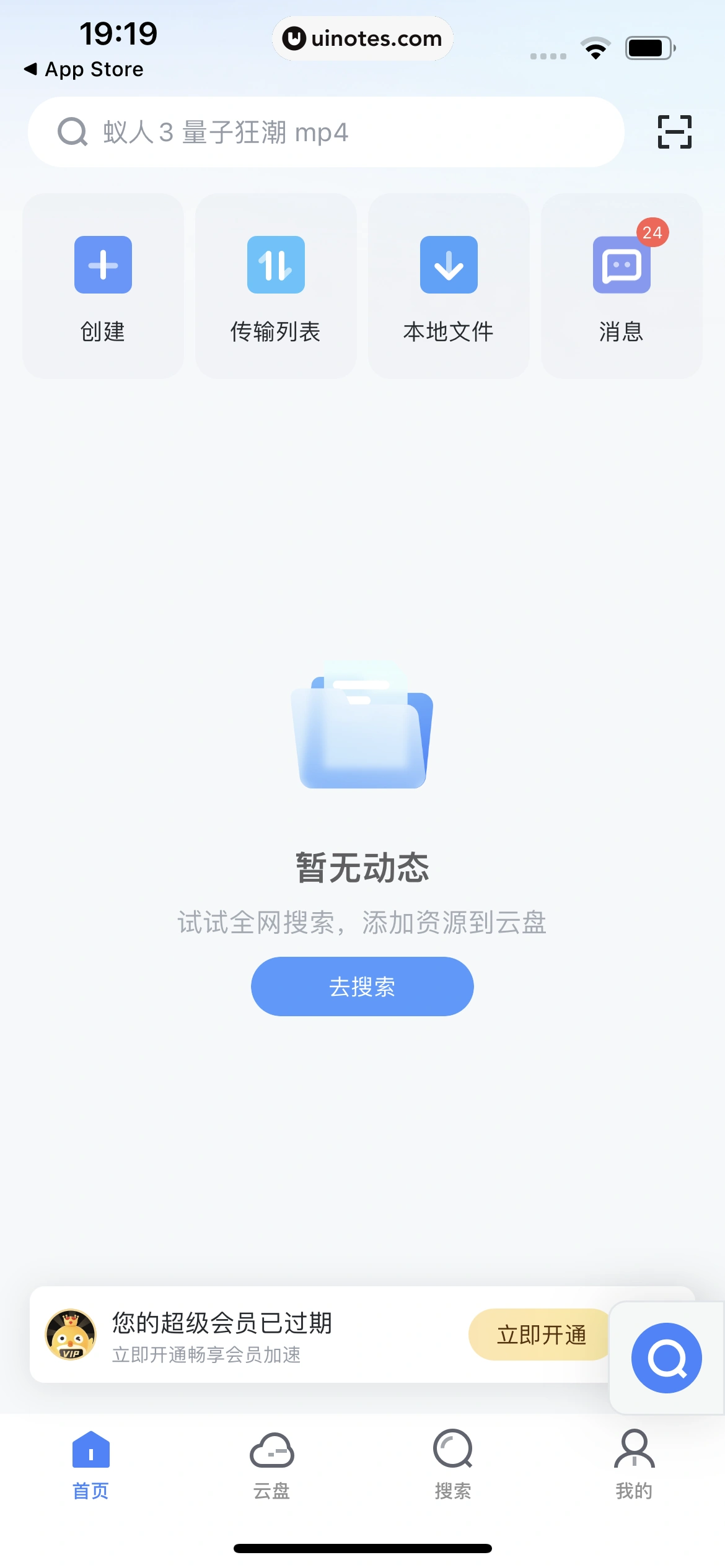Open 本地文件 local files

point(449,286)
